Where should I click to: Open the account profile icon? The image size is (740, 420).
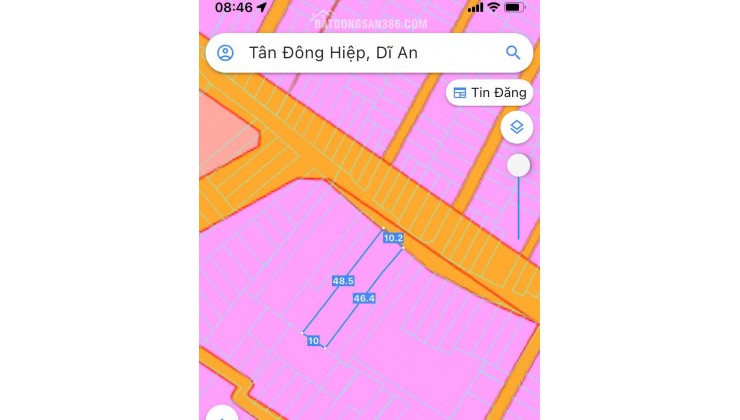226,53
